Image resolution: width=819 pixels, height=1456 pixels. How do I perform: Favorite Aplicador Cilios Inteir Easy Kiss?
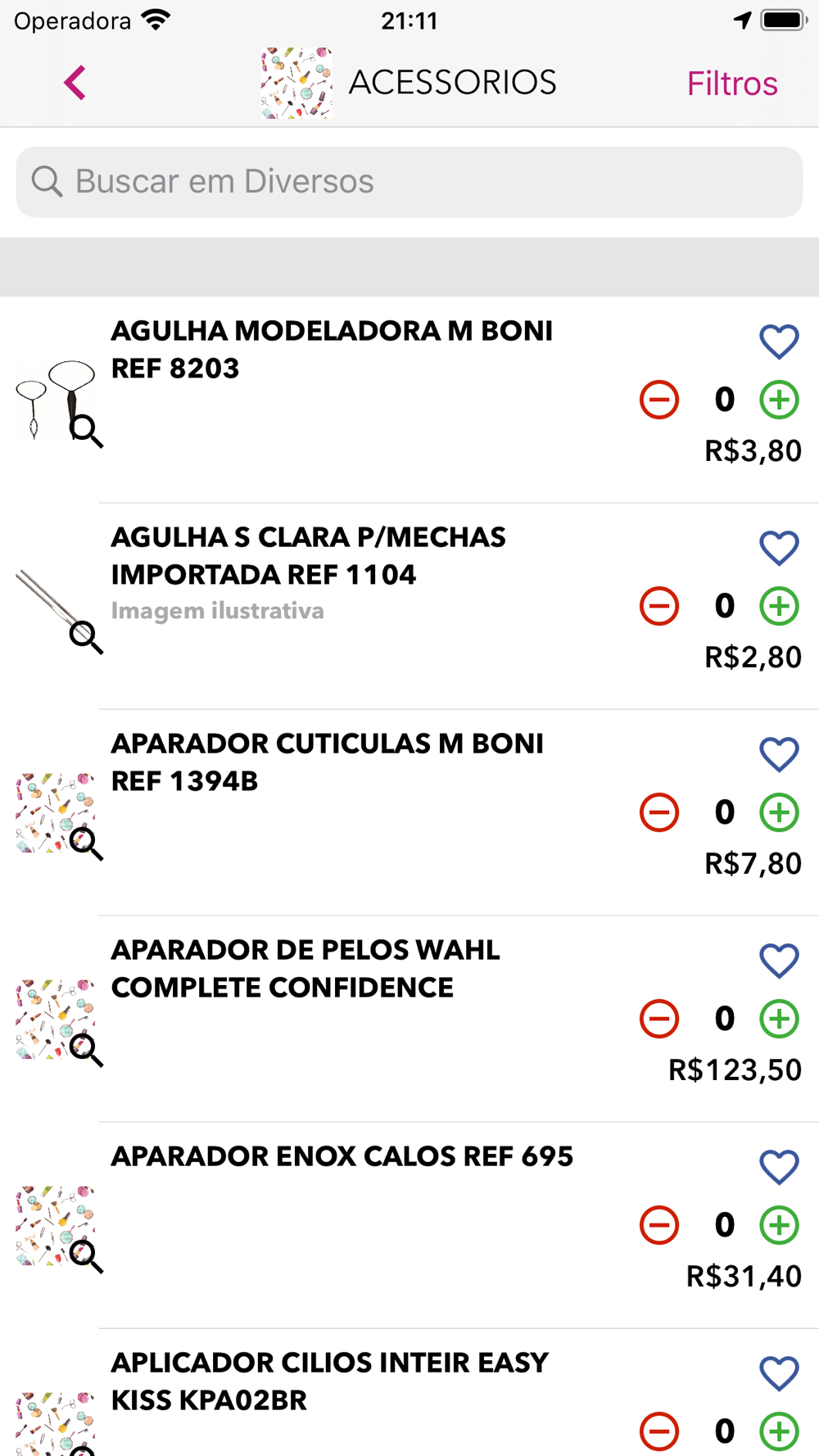click(x=779, y=1373)
